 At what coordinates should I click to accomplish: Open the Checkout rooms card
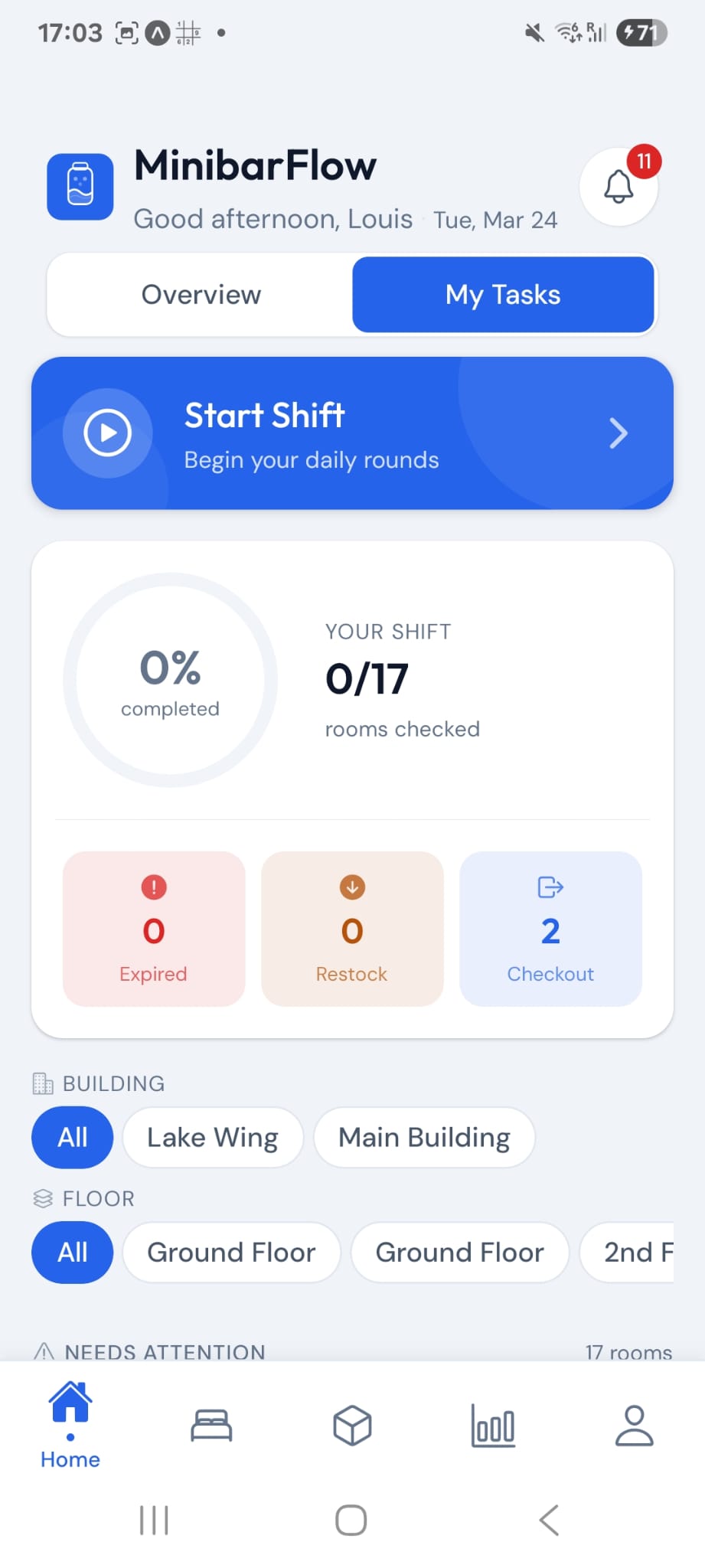pyautogui.click(x=550, y=929)
